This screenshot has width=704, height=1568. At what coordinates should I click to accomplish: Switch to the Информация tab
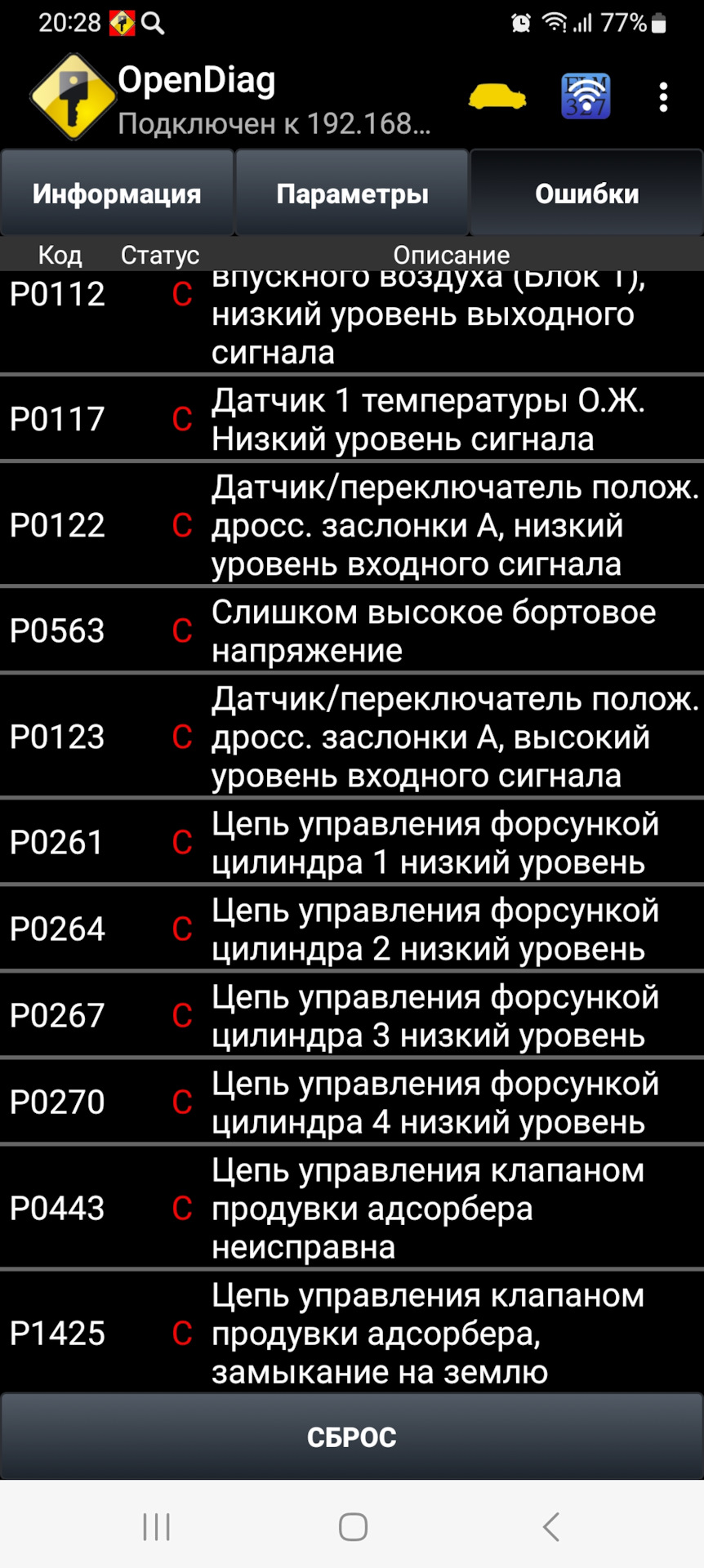pyautogui.click(x=117, y=194)
